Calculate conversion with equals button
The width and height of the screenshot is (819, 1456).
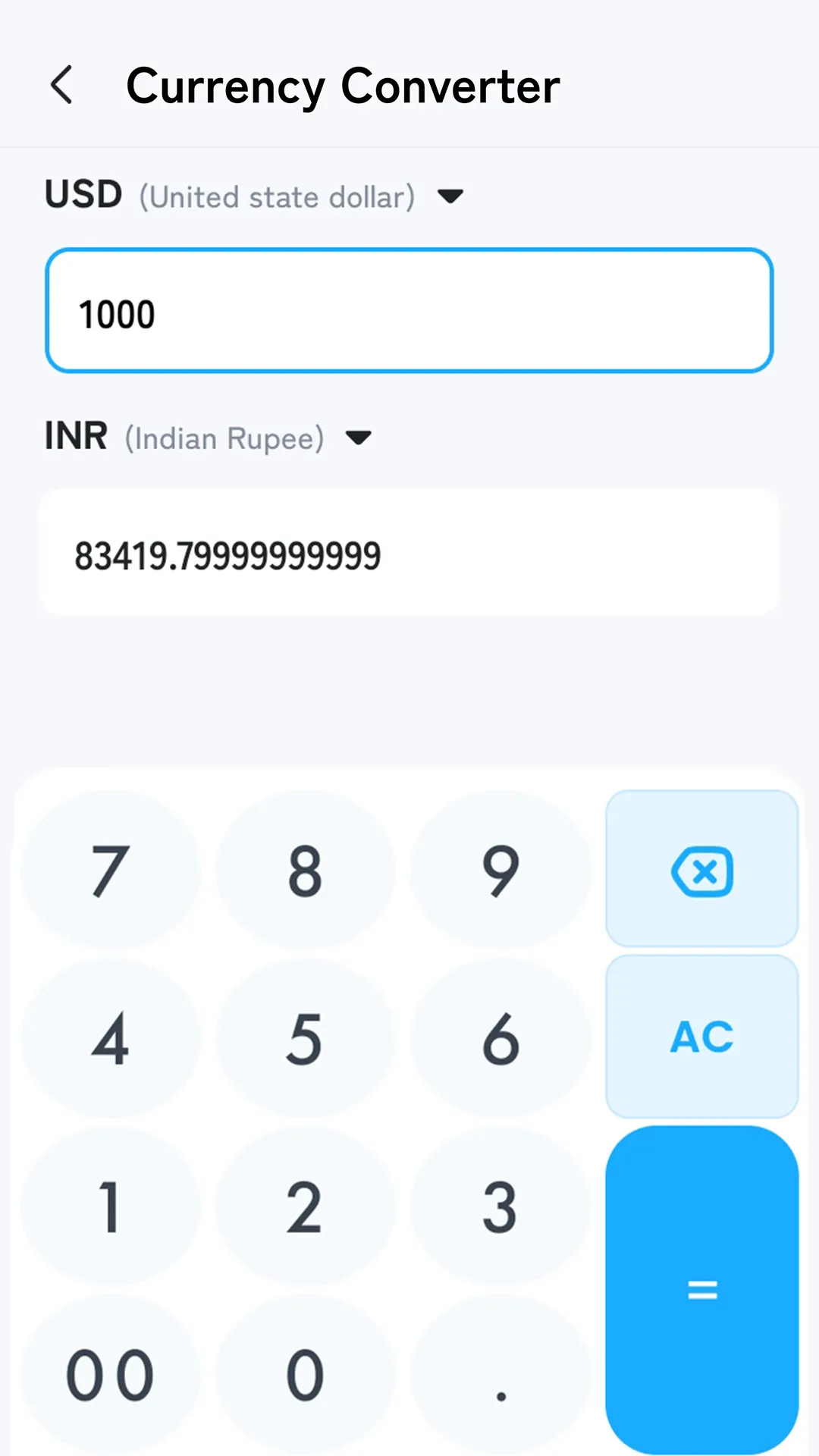tap(701, 1289)
